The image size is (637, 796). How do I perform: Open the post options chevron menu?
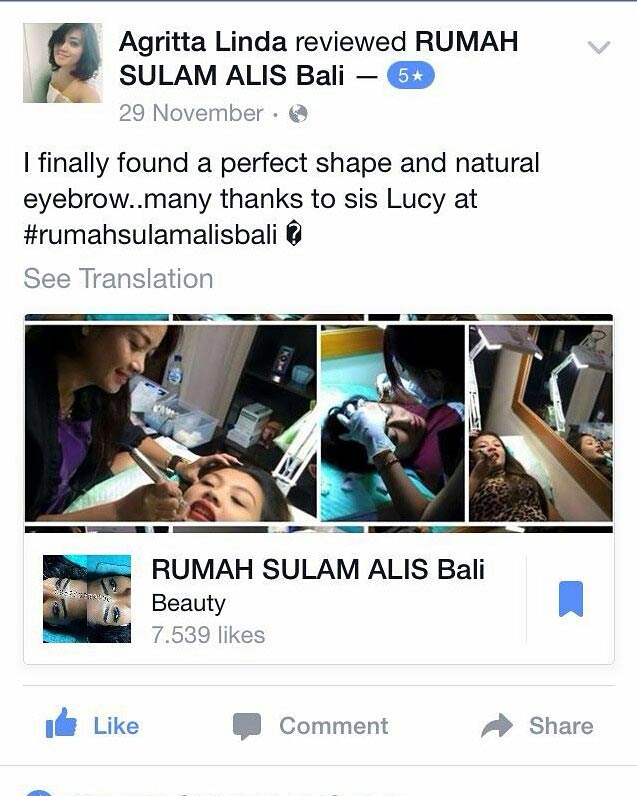coord(598,47)
